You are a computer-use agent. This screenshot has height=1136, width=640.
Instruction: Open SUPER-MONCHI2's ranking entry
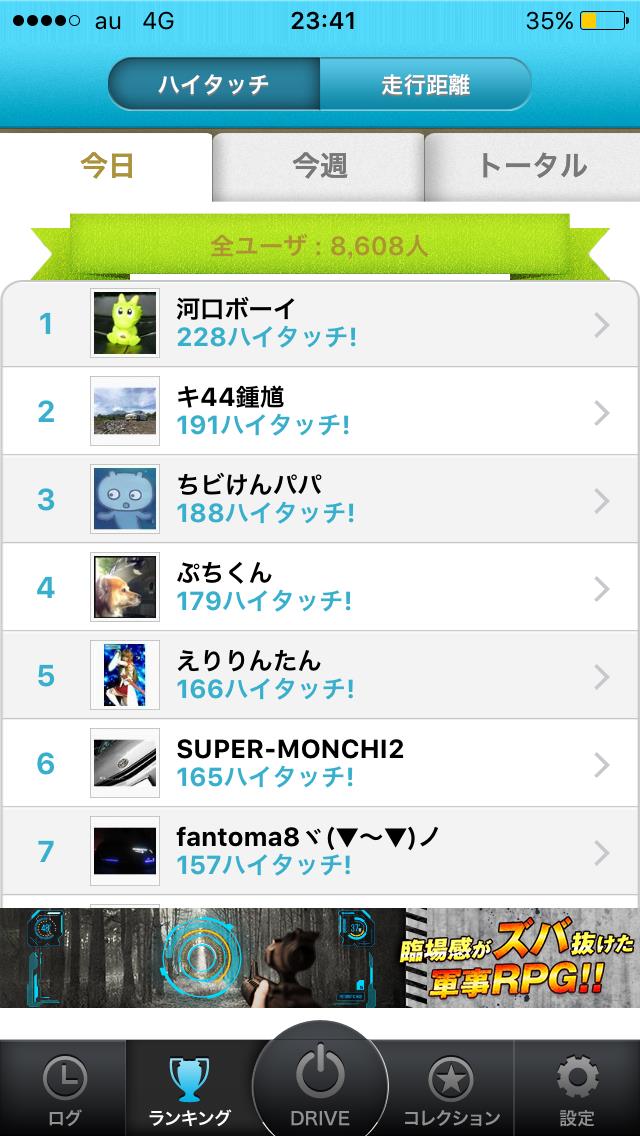pos(320,763)
